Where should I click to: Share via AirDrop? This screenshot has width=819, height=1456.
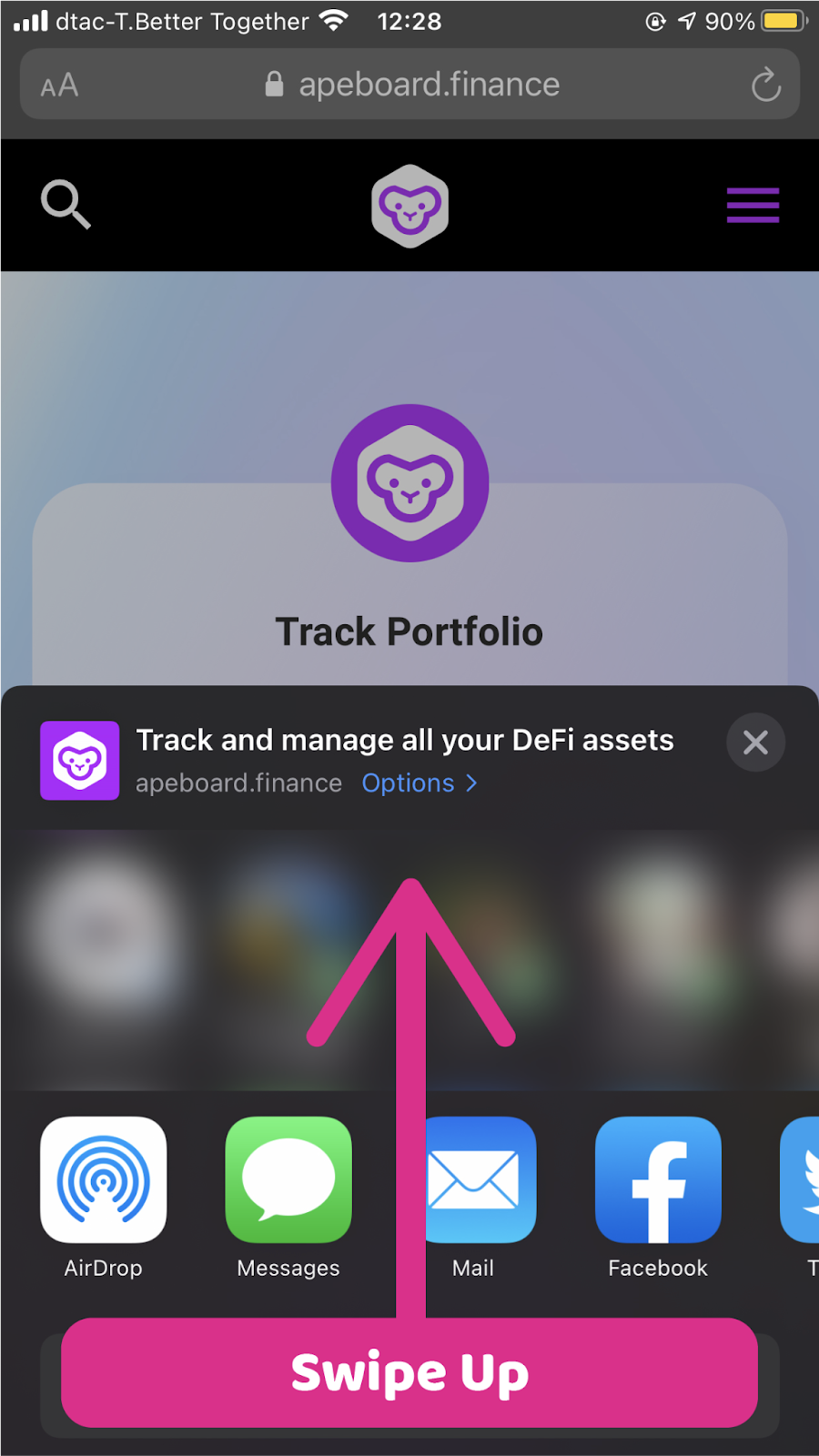(104, 1180)
